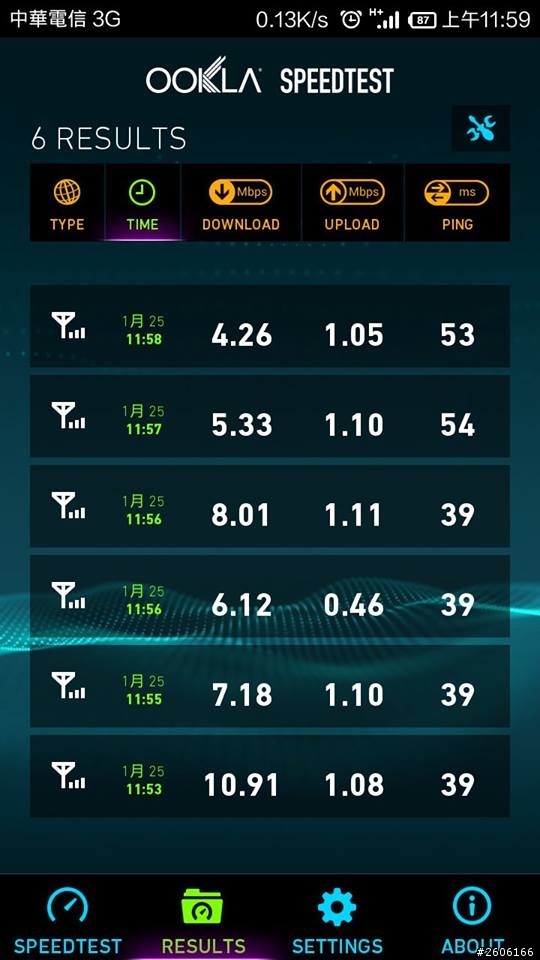Sort results by Ping

click(x=457, y=203)
